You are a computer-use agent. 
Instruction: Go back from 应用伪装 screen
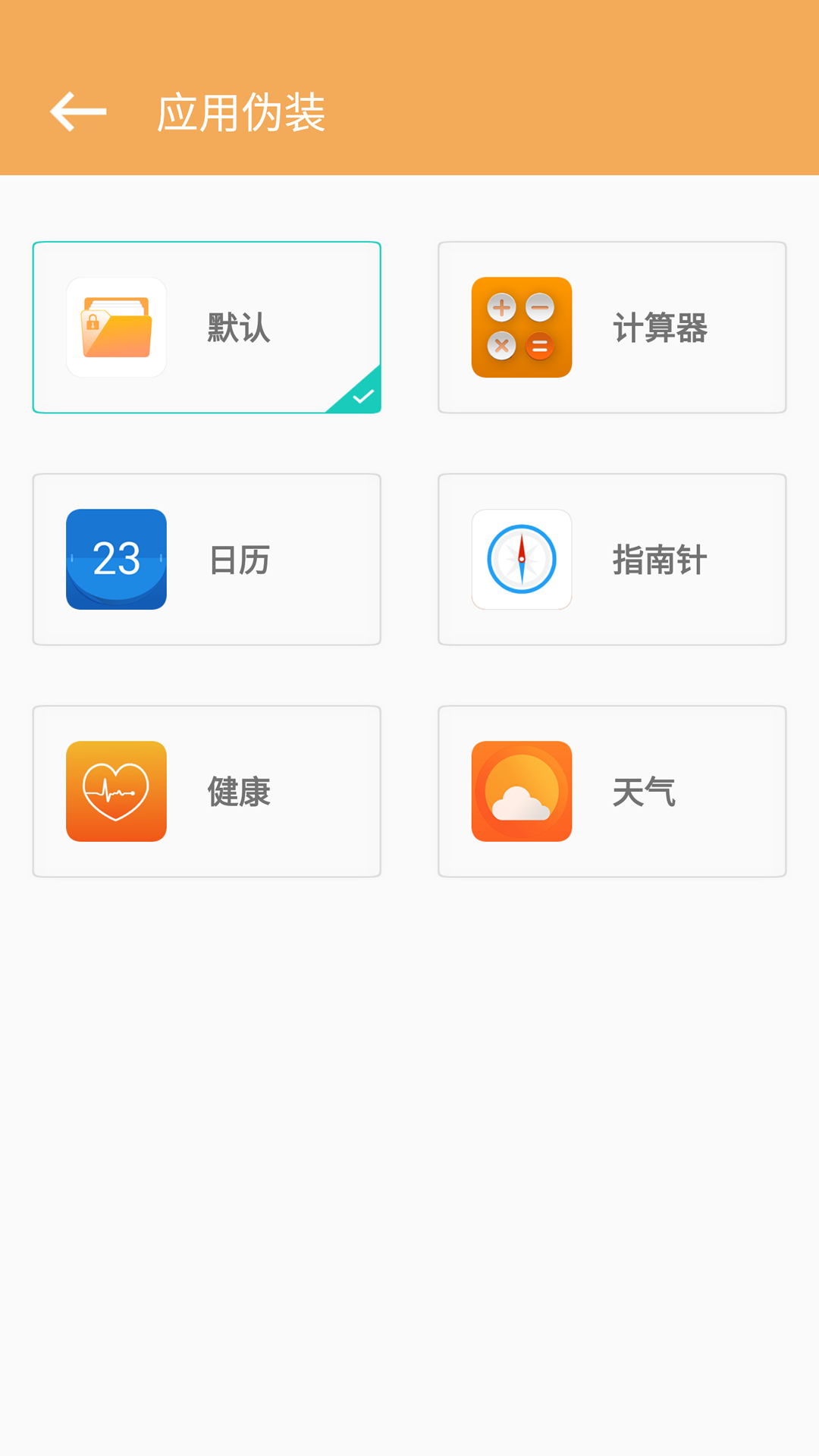[x=78, y=112]
